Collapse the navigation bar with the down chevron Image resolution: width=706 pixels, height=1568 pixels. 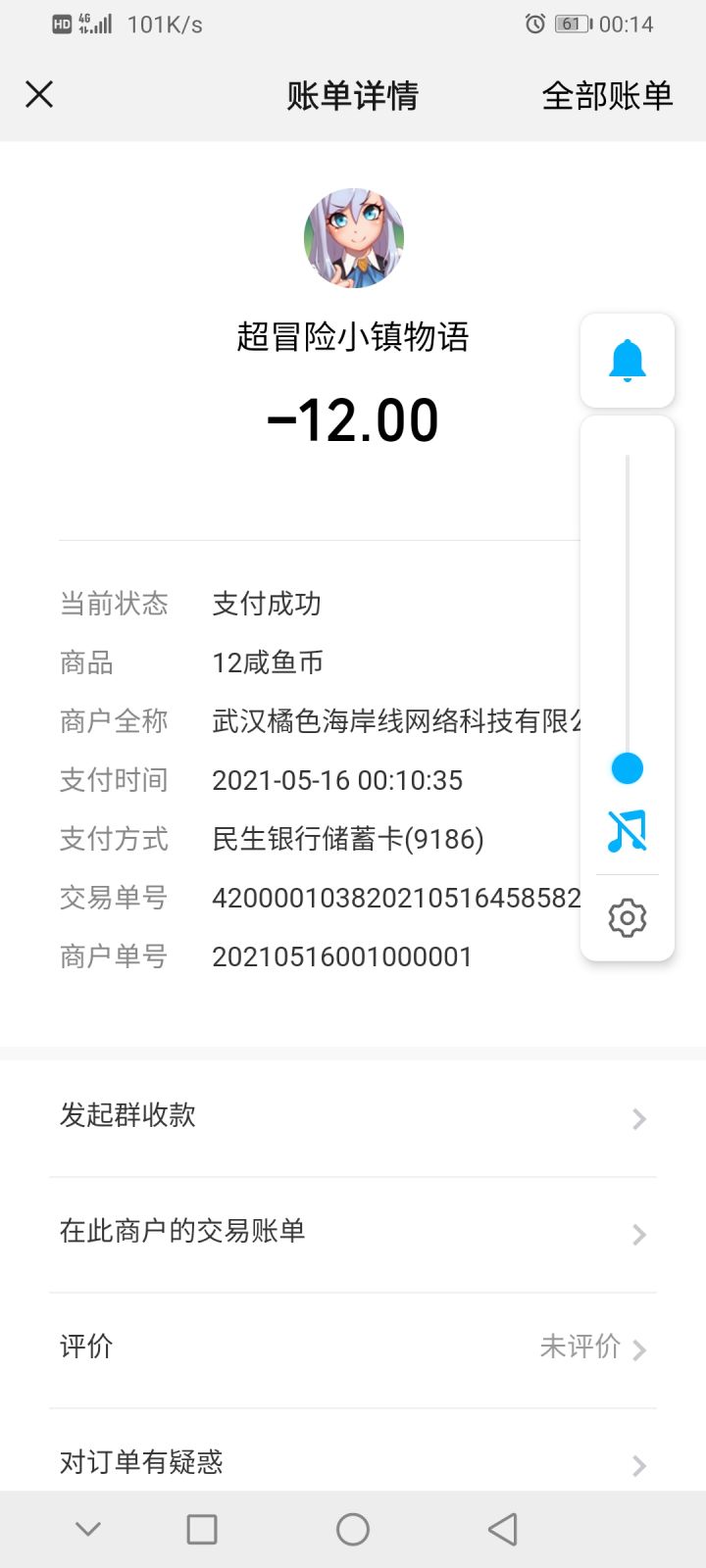(x=87, y=1528)
